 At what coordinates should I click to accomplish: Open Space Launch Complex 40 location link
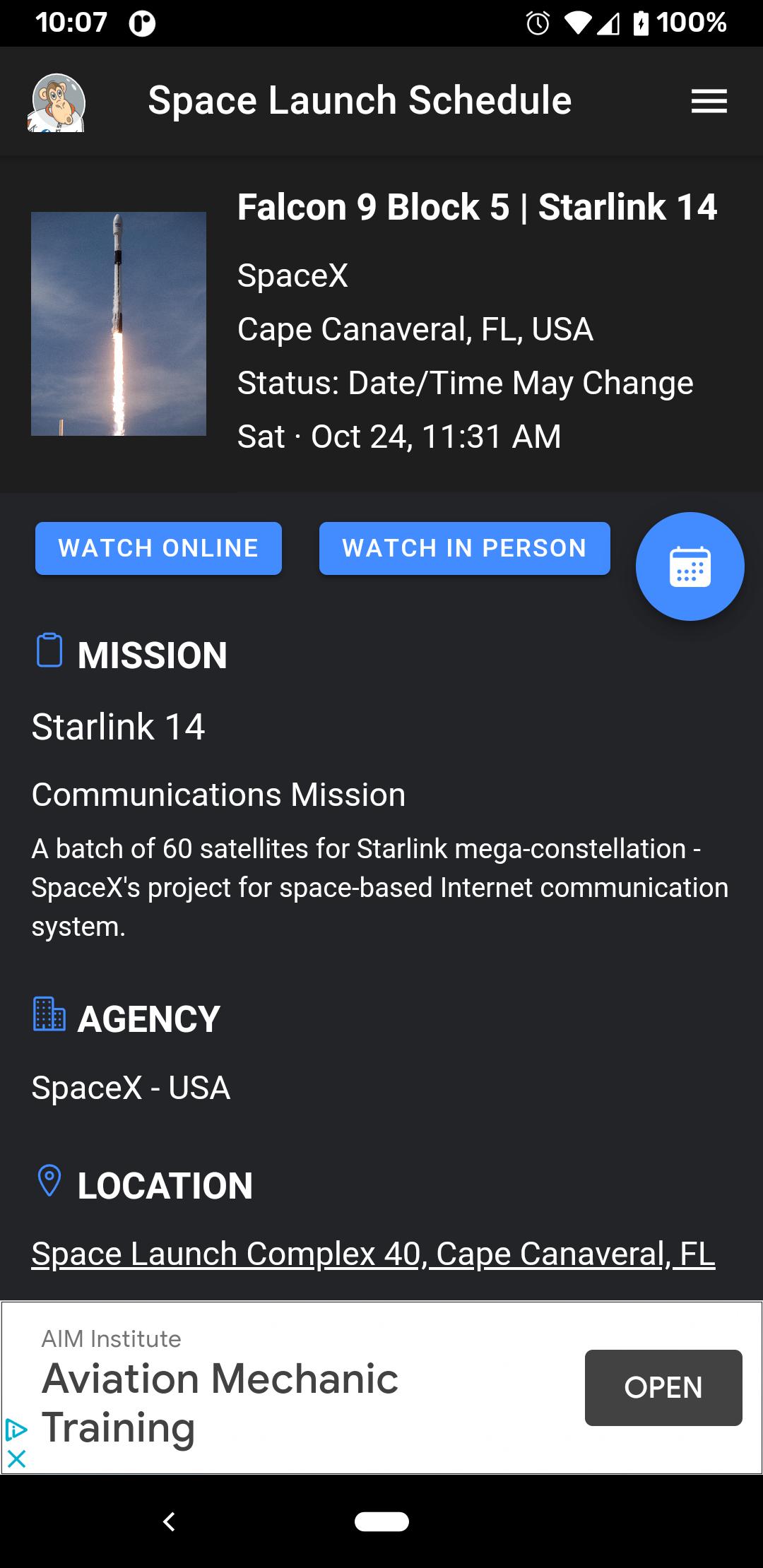[373, 1254]
